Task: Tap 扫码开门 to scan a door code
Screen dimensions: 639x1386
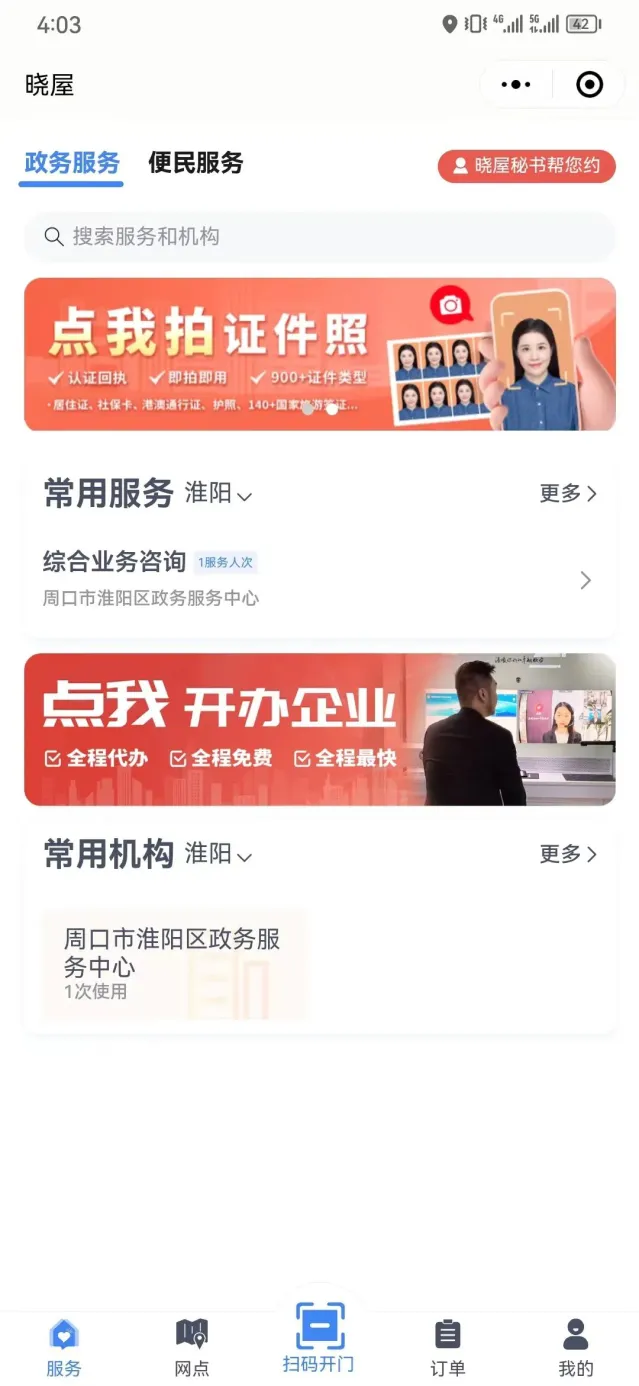Action: click(319, 1340)
